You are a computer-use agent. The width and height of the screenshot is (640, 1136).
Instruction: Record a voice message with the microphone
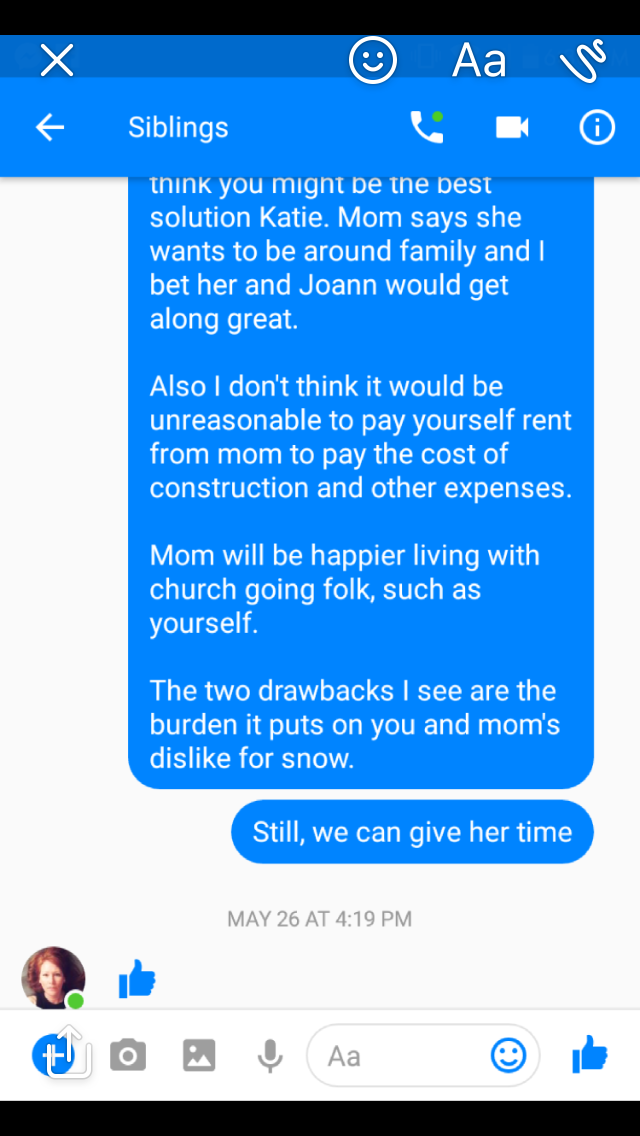point(269,1055)
